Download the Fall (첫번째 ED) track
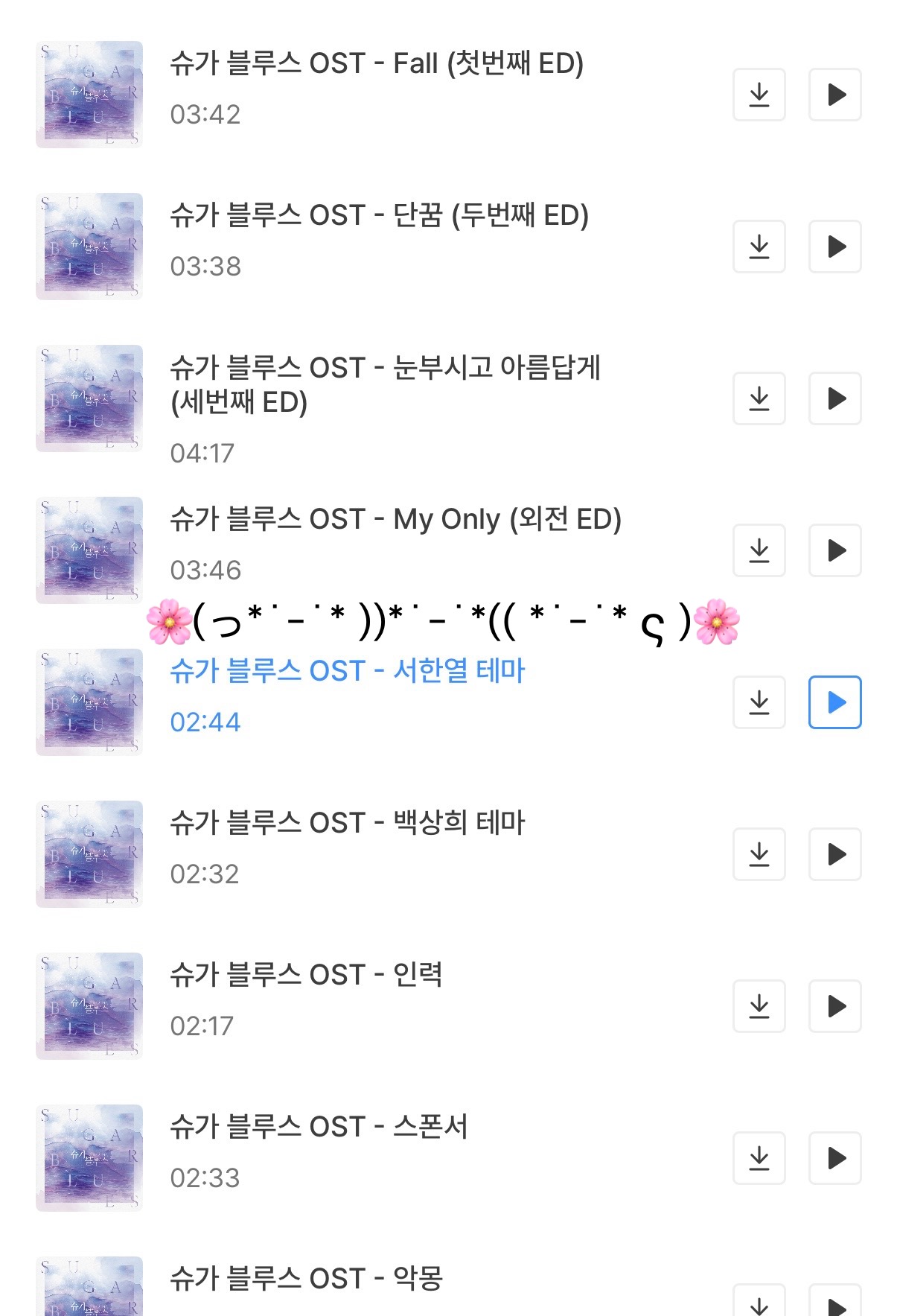 coord(759,95)
